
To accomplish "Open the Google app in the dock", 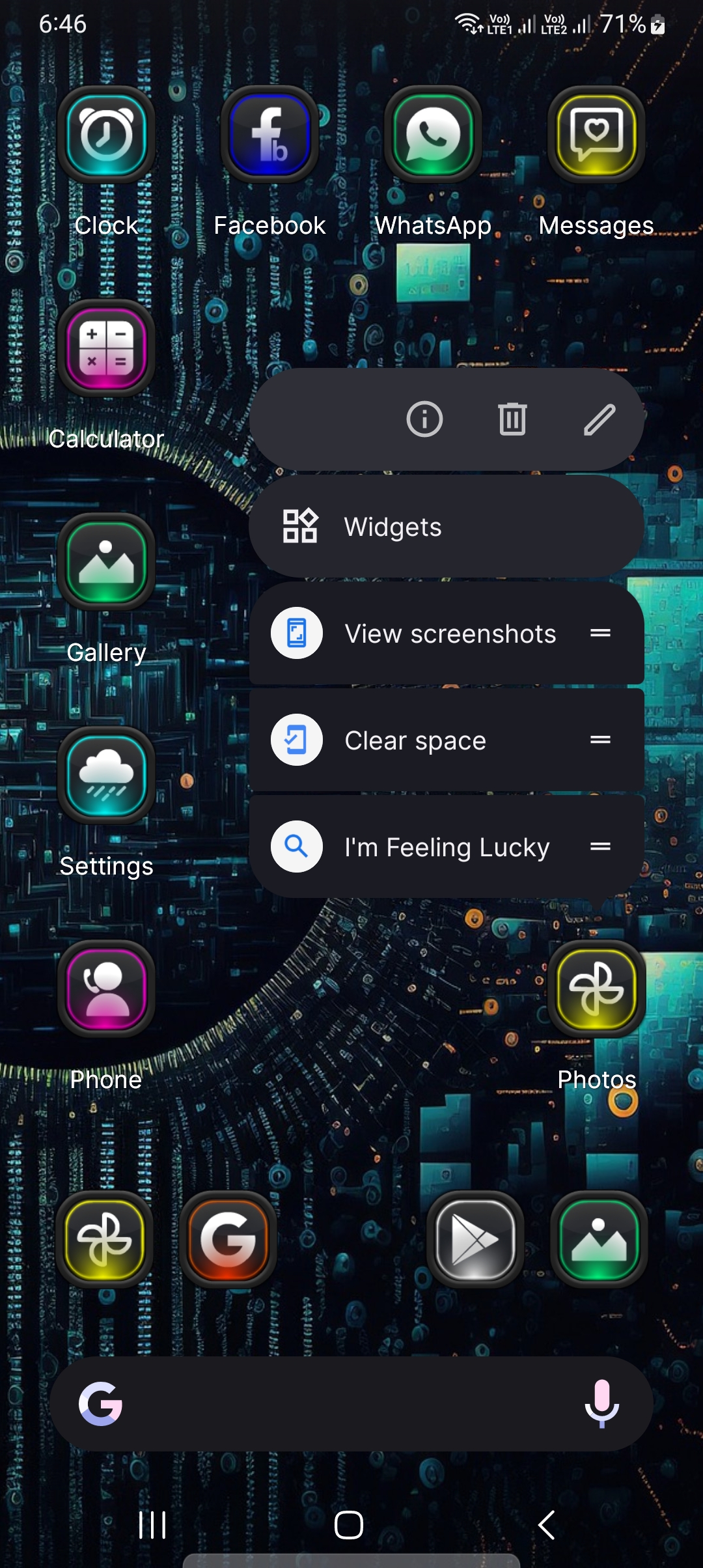I will coord(228,1240).
